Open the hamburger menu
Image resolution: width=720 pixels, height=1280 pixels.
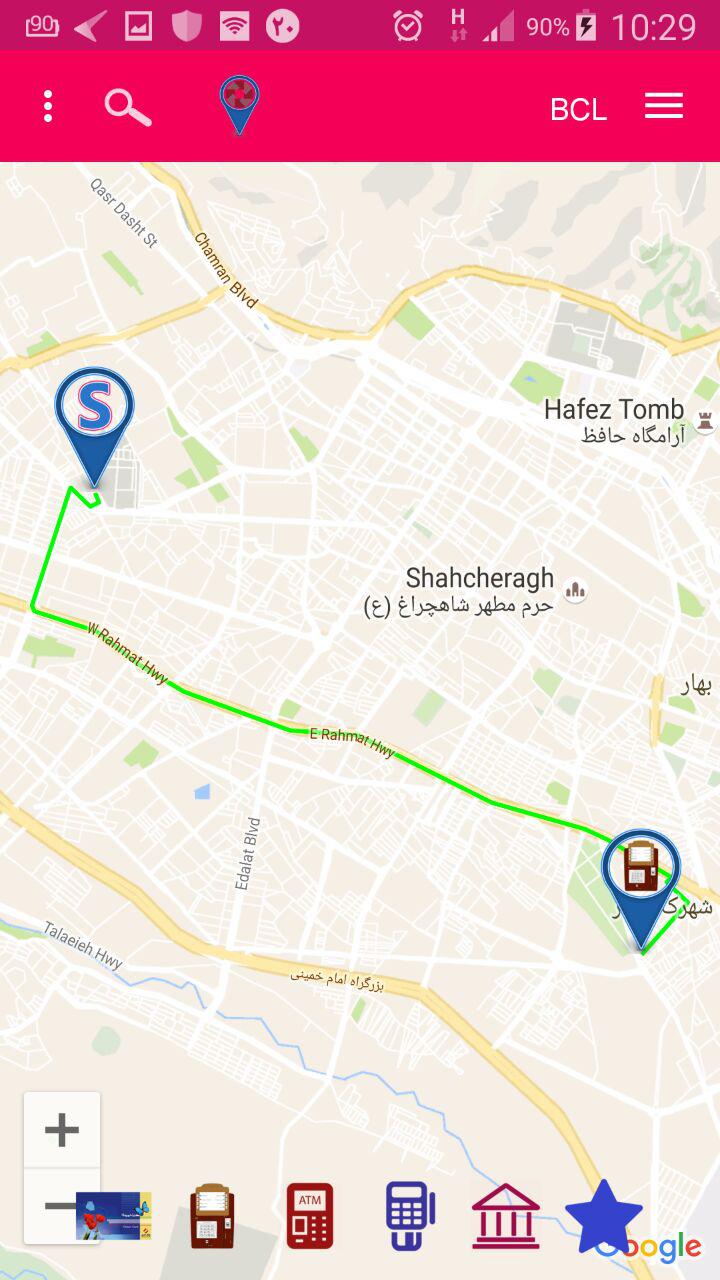(x=664, y=106)
